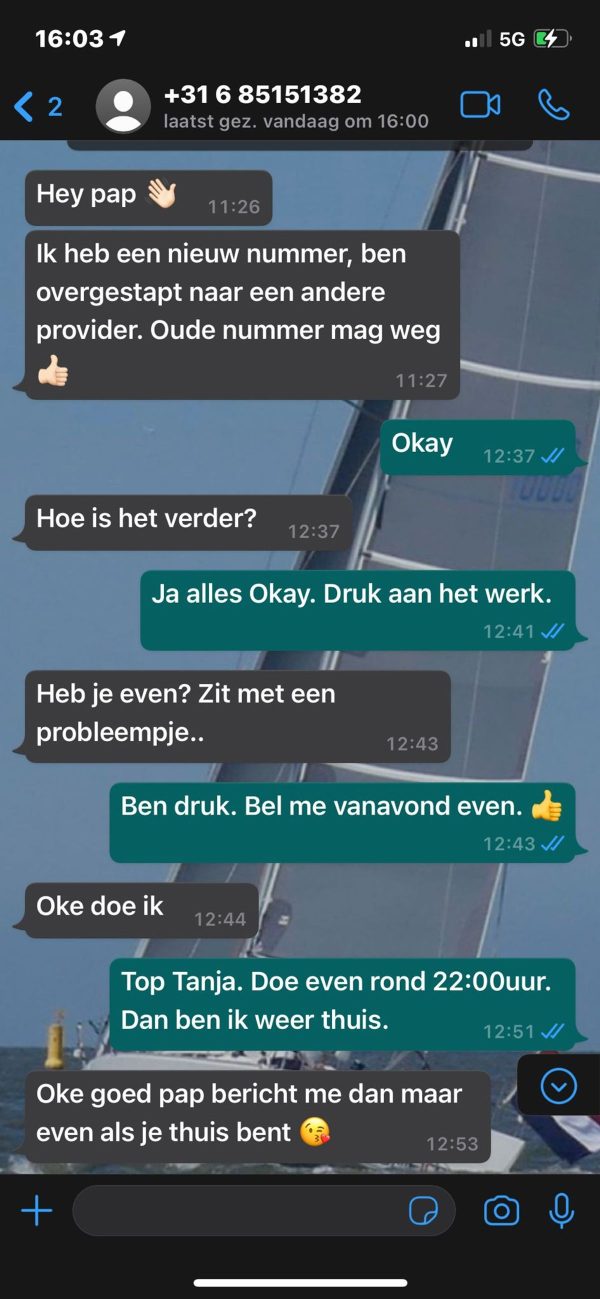The height and width of the screenshot is (1299, 600).
Task: Open the camera to send a photo
Action: coord(501,1211)
